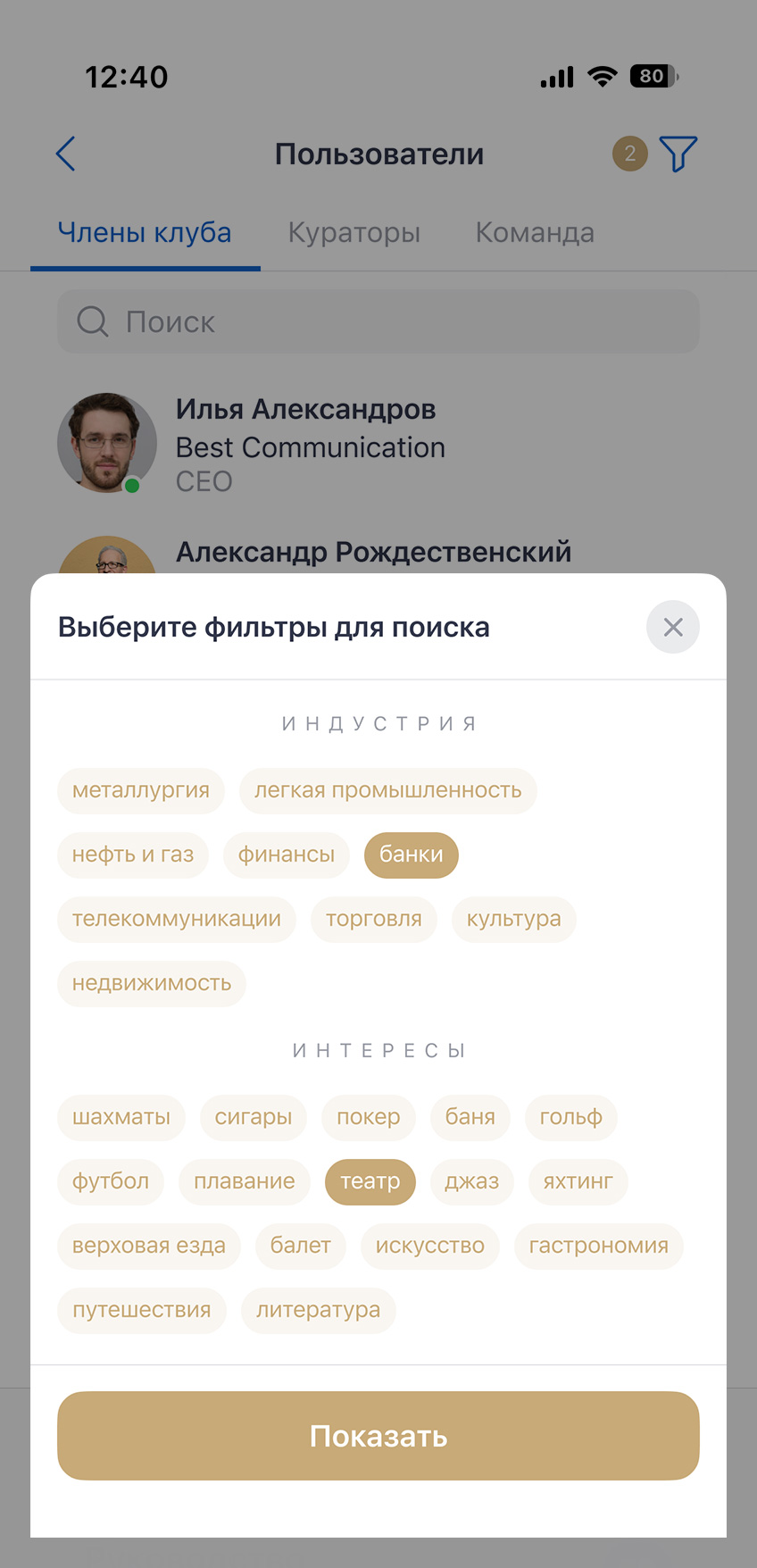Choose the торговля industry chip
The width and height of the screenshot is (757, 1568).
tap(374, 919)
